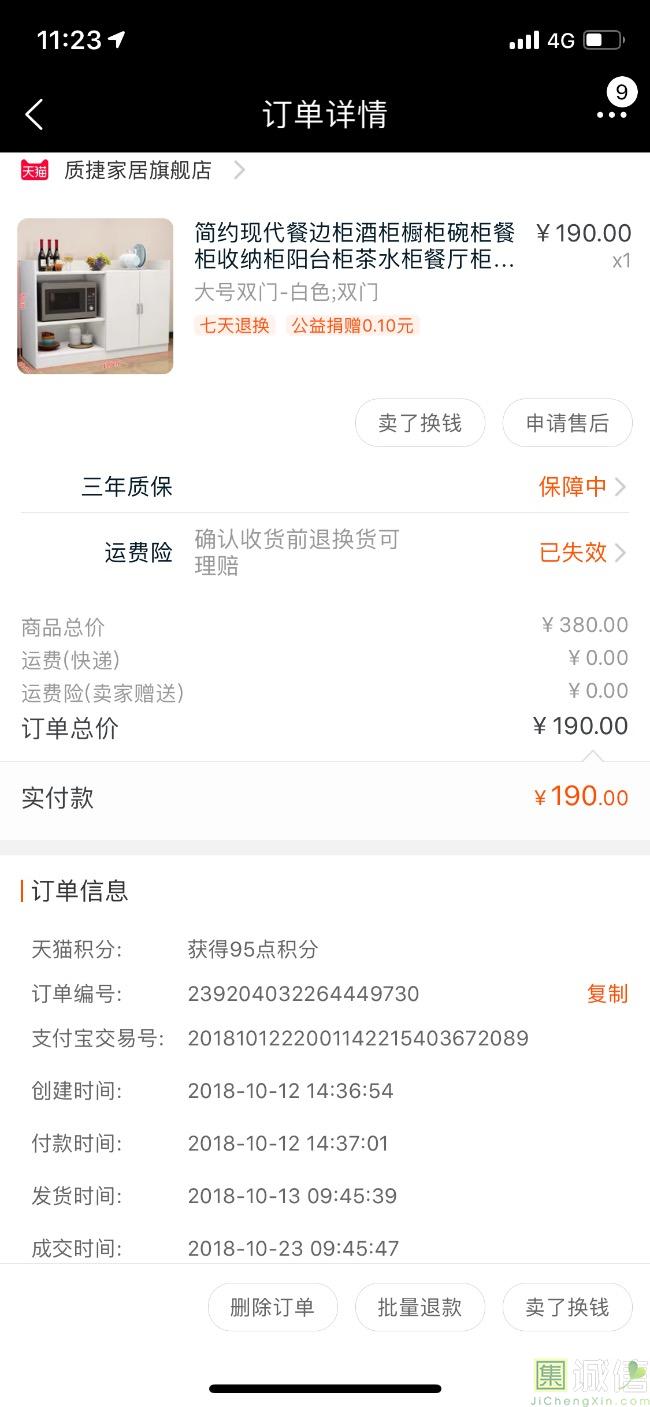Image resolution: width=650 pixels, height=1407 pixels.
Task: Copy the order number with 复制
Action: 607,994
